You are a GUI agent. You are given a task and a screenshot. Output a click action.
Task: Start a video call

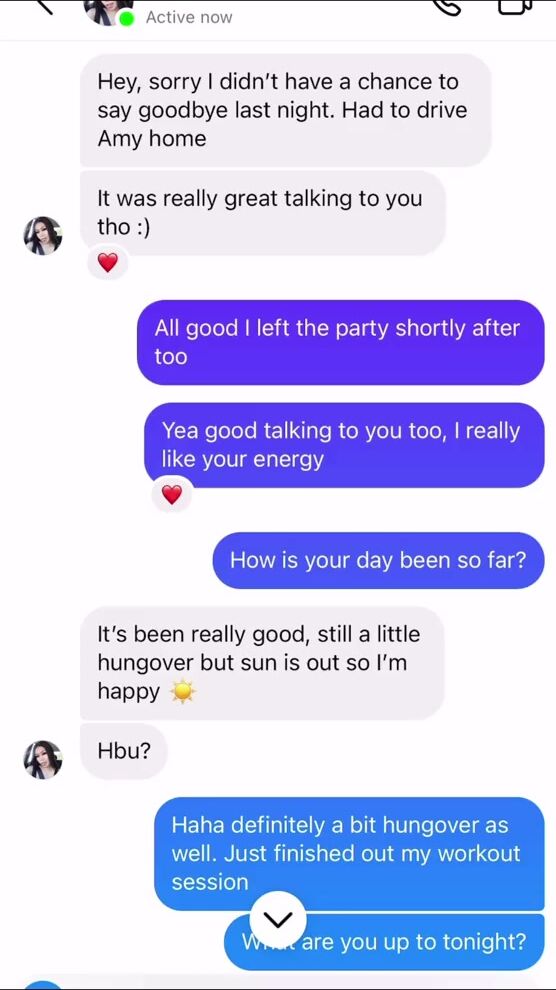point(512,7)
